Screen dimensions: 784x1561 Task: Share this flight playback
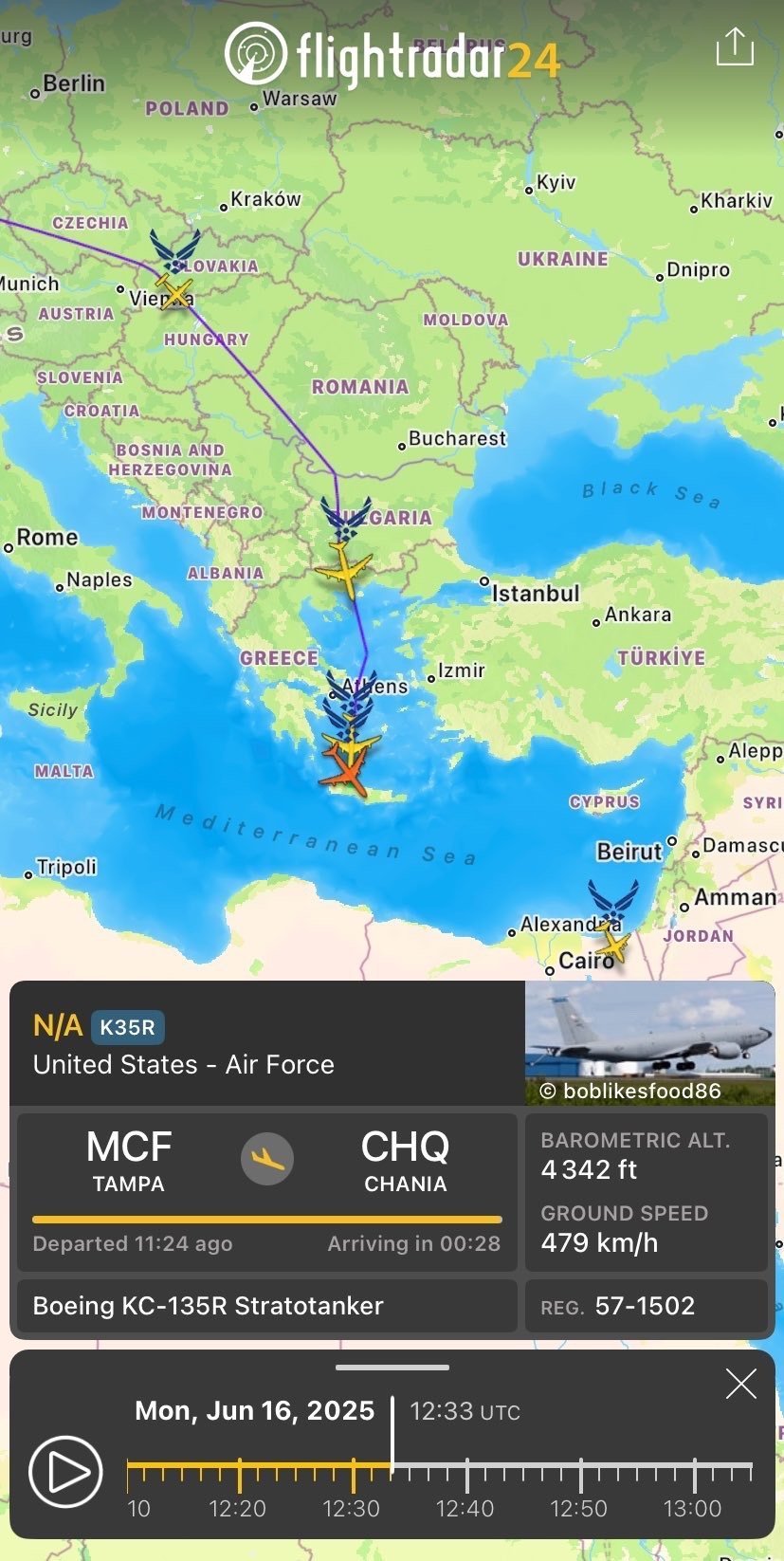pyautogui.click(x=735, y=46)
